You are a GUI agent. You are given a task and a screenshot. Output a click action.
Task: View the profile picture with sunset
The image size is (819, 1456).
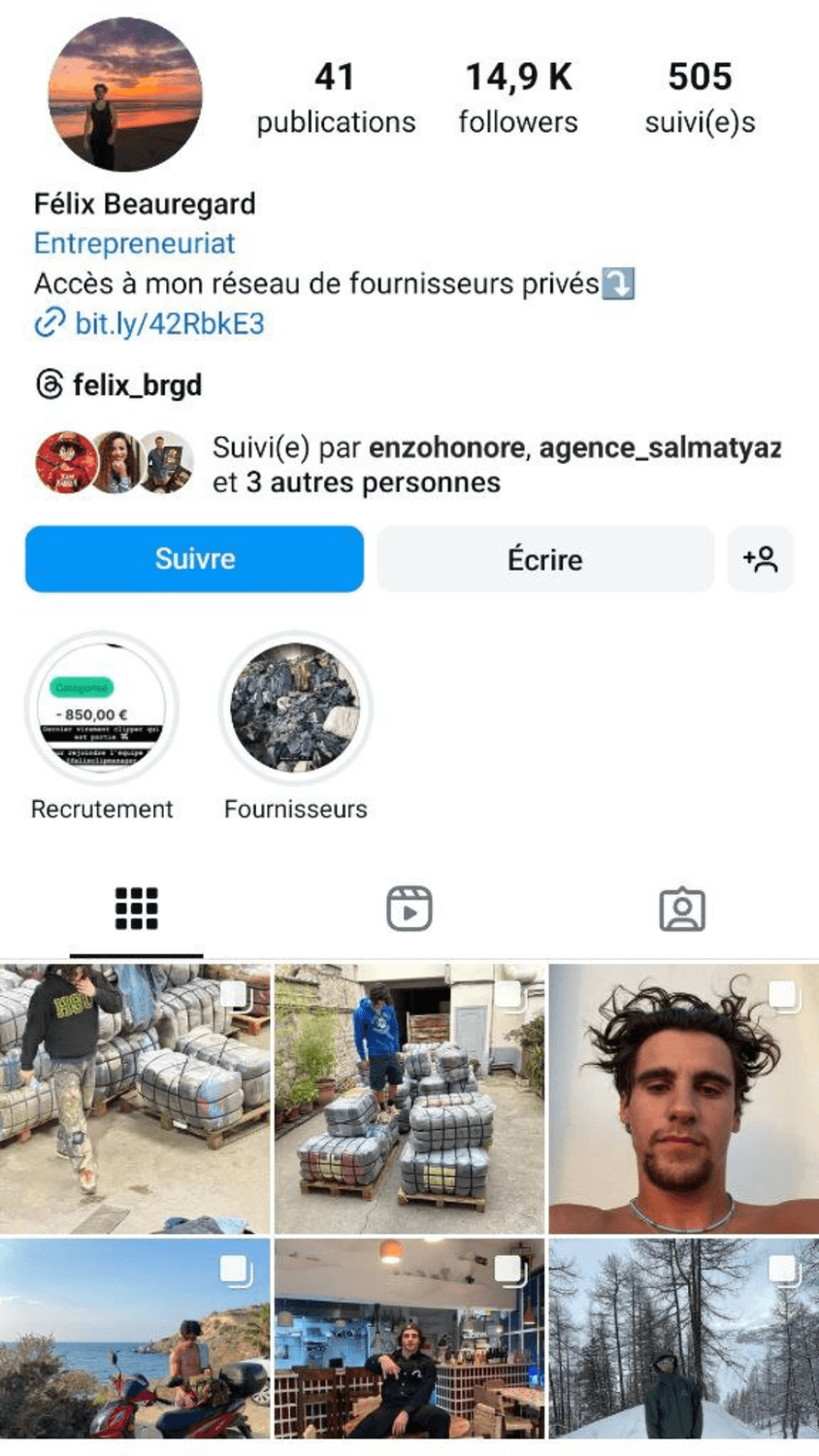tap(125, 94)
